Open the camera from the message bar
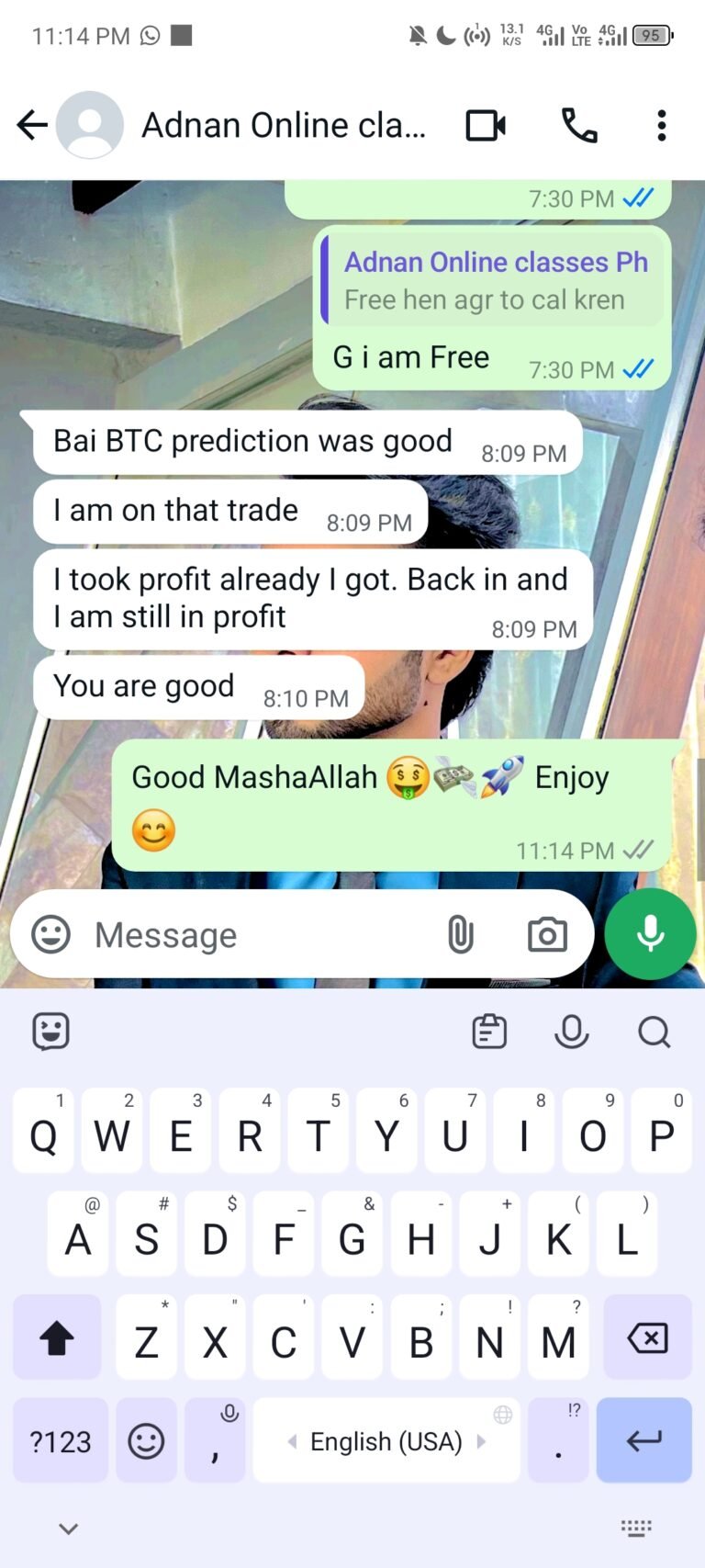Viewport: 705px width, 1568px height. (x=547, y=935)
